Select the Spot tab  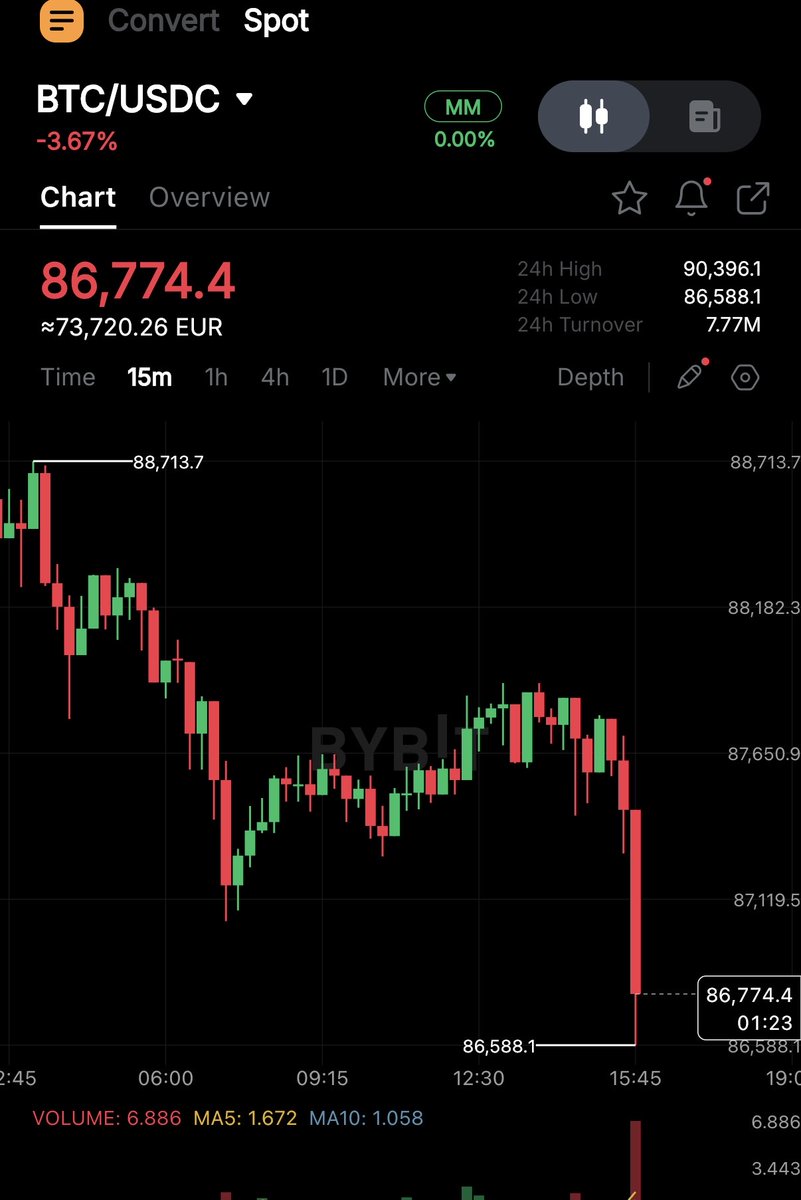276,20
